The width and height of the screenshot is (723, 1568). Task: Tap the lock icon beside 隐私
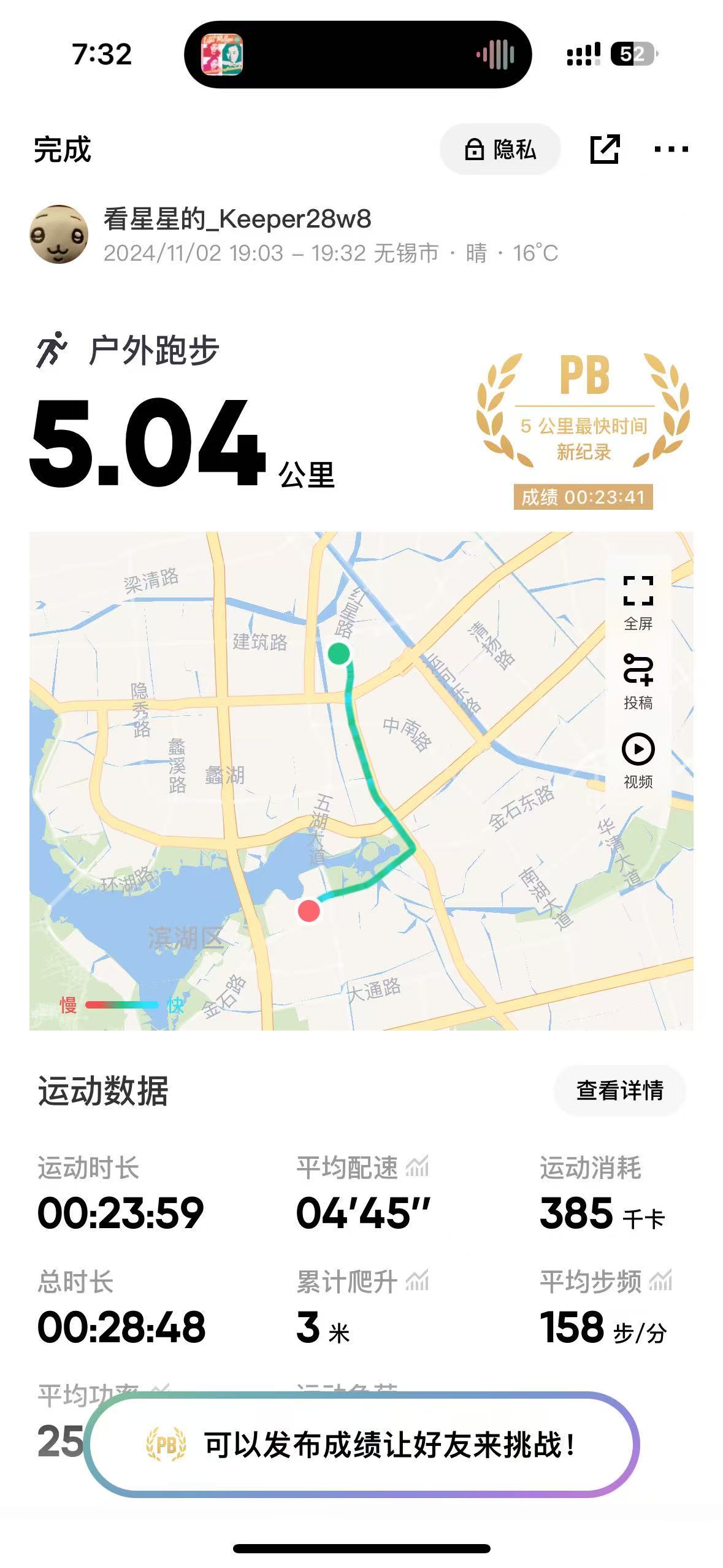(475, 149)
